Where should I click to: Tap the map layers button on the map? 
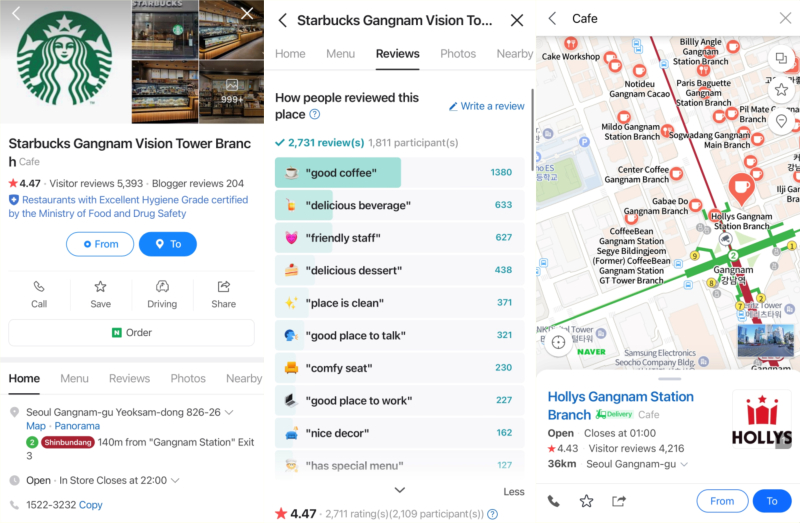tap(781, 58)
